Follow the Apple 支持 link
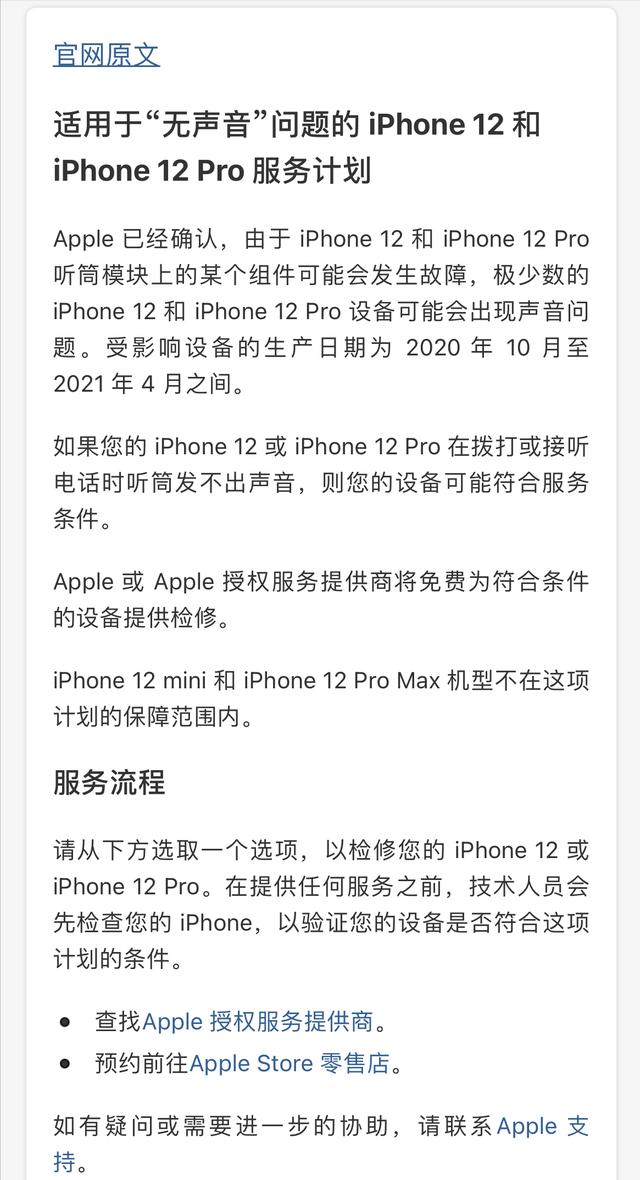This screenshot has height=1180, width=640. [x=542, y=1126]
